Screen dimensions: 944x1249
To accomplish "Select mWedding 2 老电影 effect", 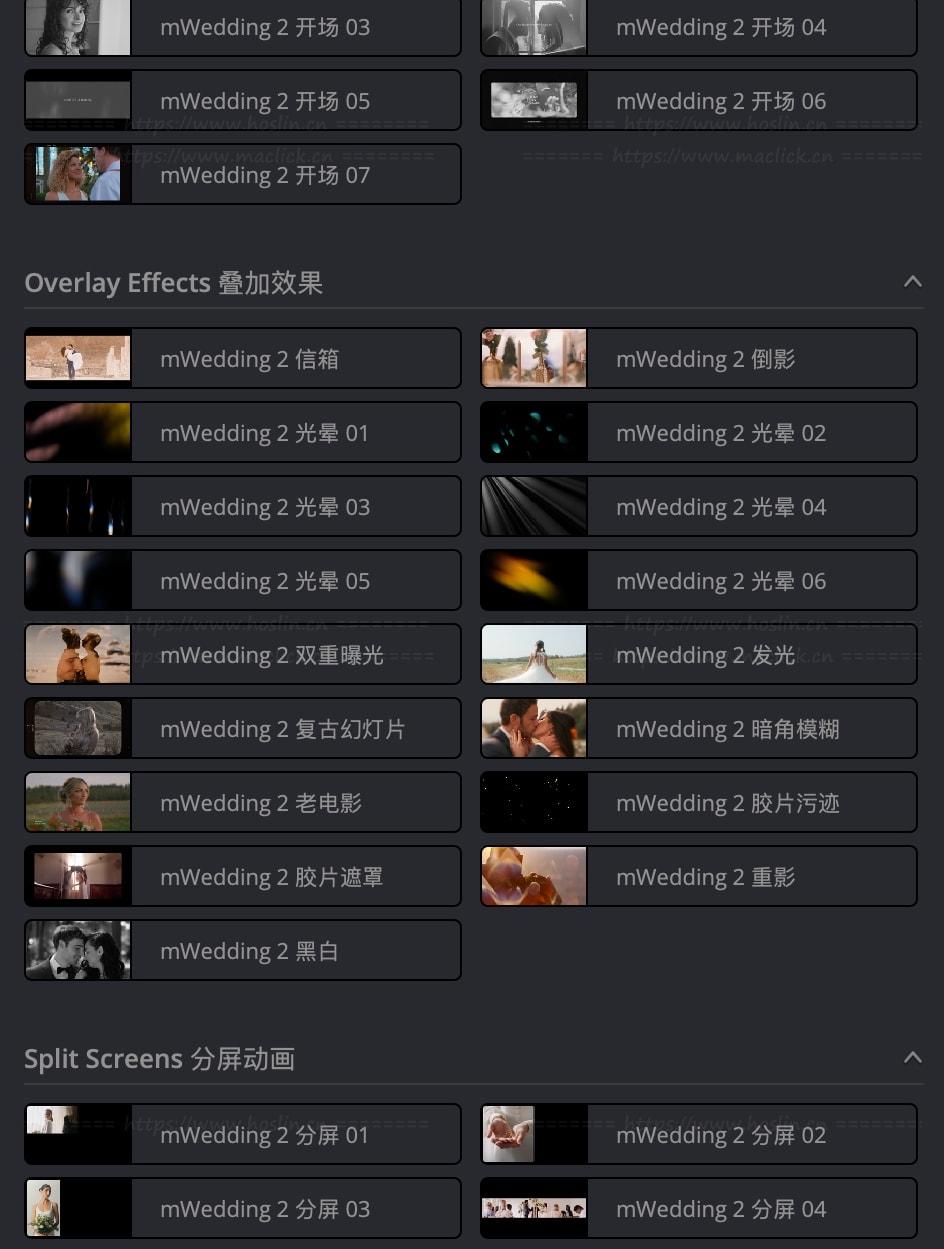I will [243, 803].
